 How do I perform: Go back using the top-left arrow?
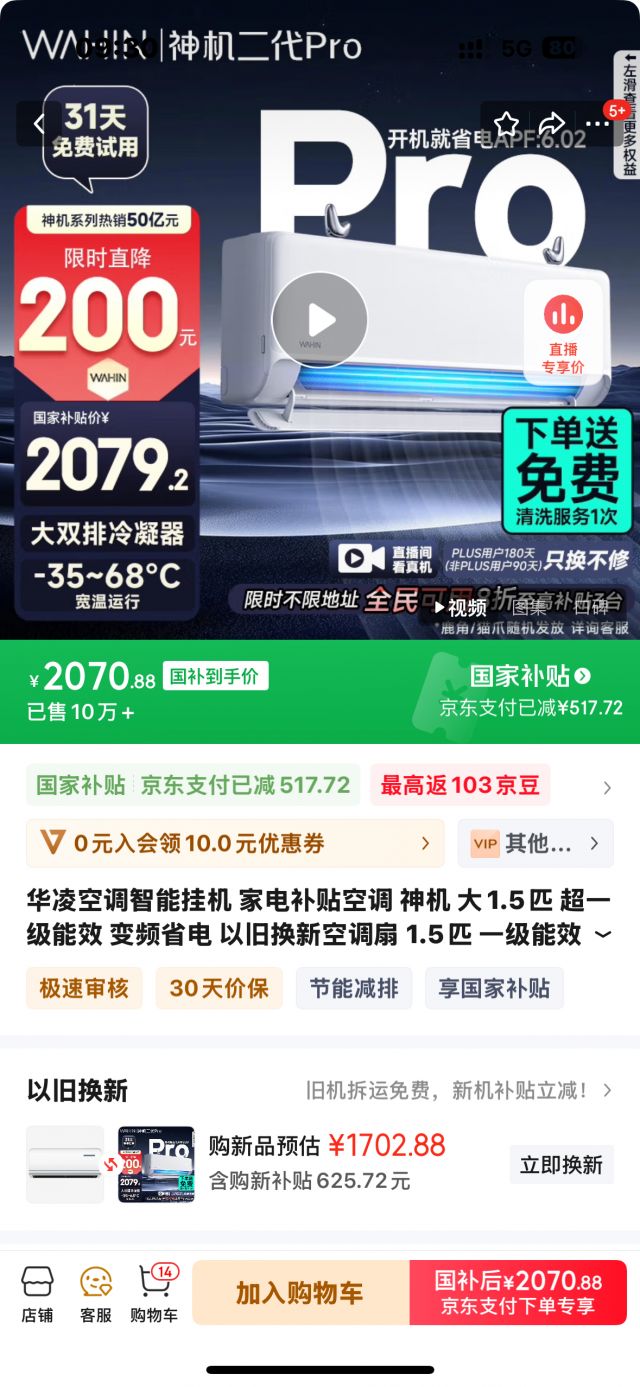tap(38, 124)
